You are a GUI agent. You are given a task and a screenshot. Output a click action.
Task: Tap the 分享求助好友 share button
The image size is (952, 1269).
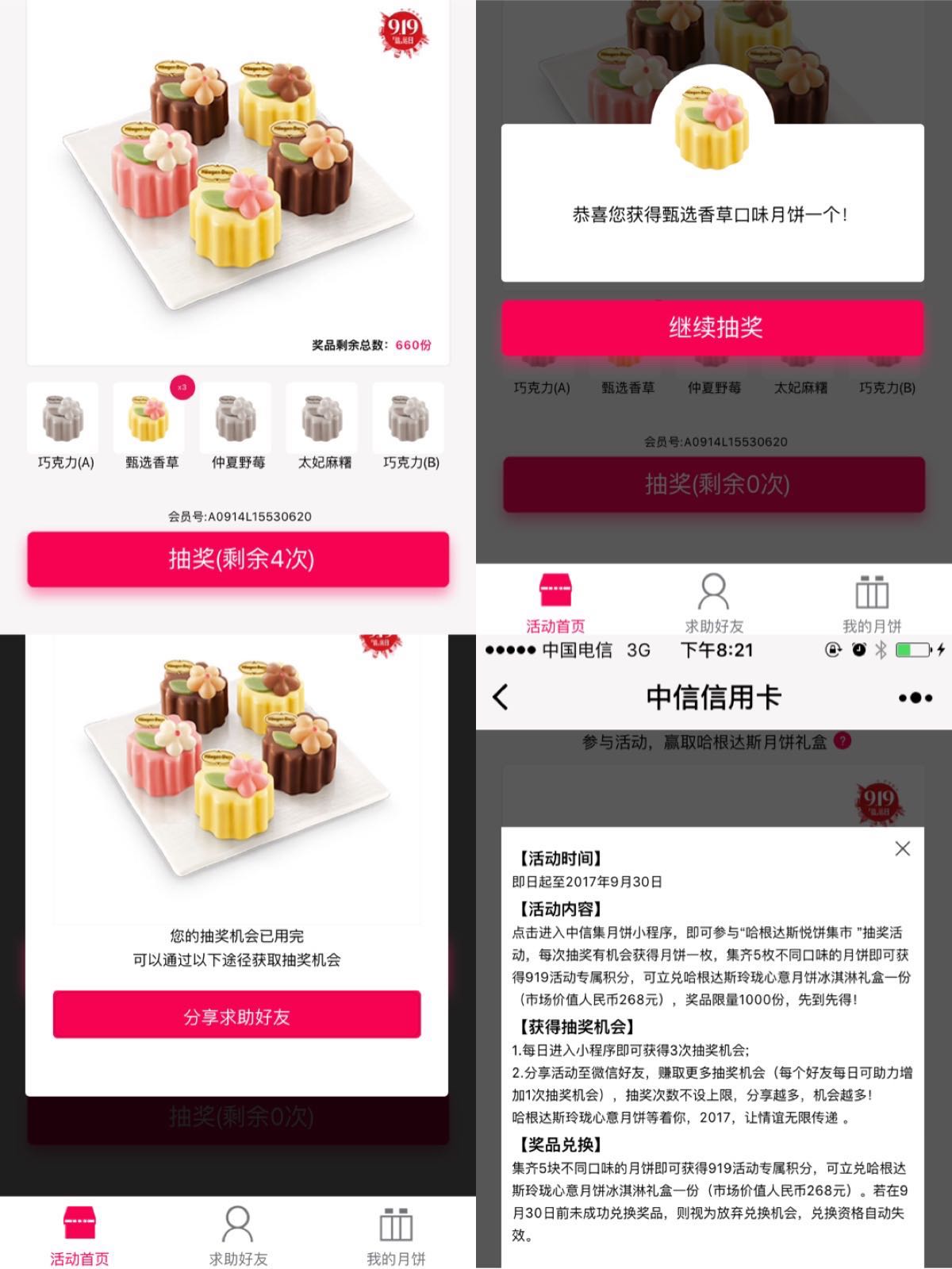(236, 1014)
